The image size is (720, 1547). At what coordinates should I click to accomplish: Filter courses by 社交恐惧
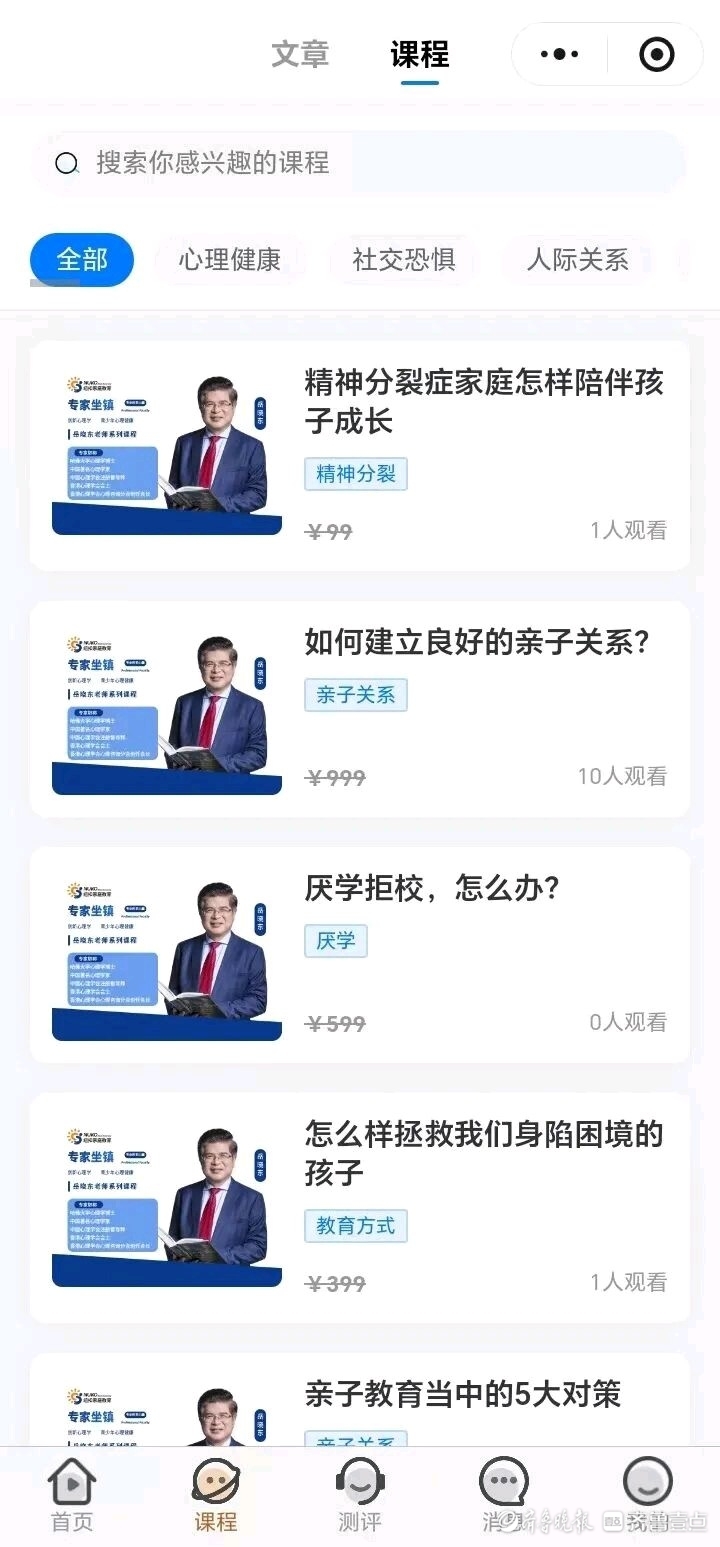tap(404, 260)
